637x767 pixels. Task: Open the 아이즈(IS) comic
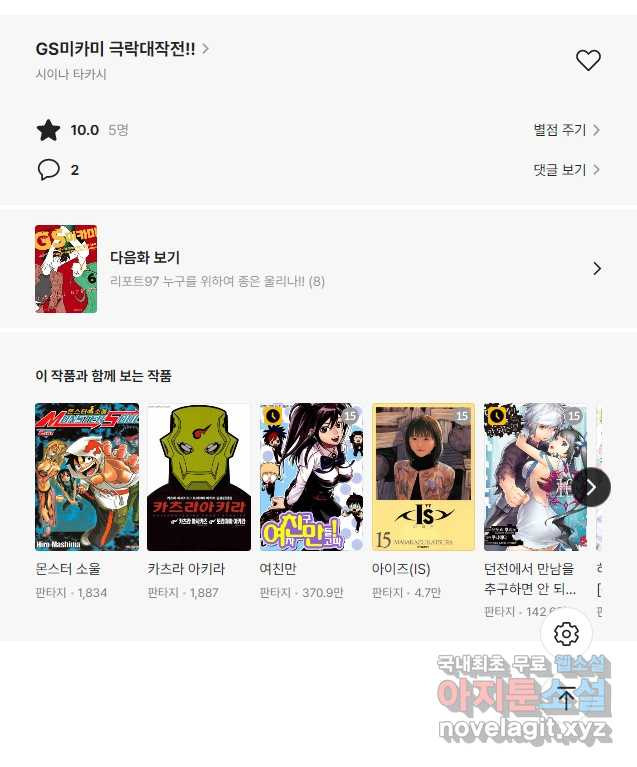click(x=423, y=477)
